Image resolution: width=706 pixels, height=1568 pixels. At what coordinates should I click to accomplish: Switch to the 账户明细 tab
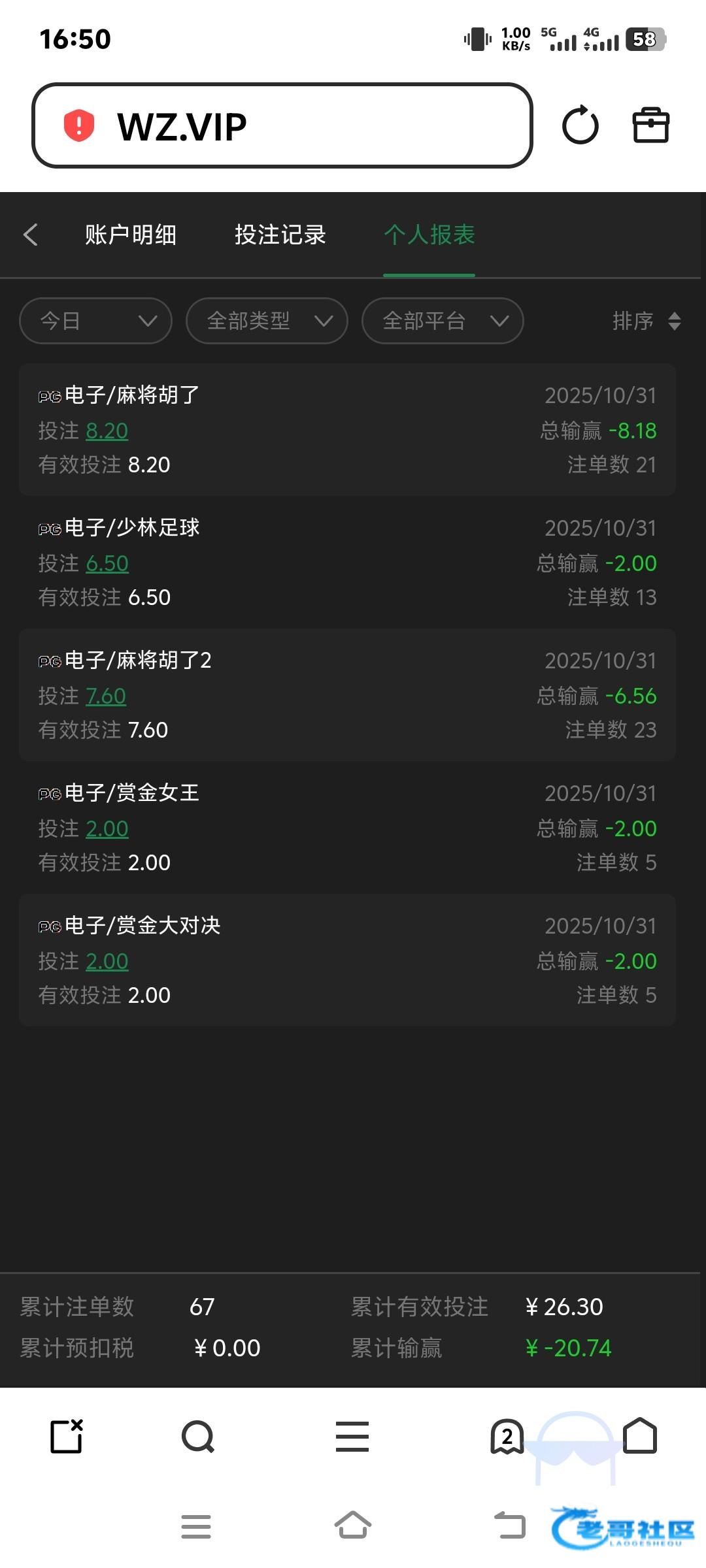pyautogui.click(x=131, y=235)
